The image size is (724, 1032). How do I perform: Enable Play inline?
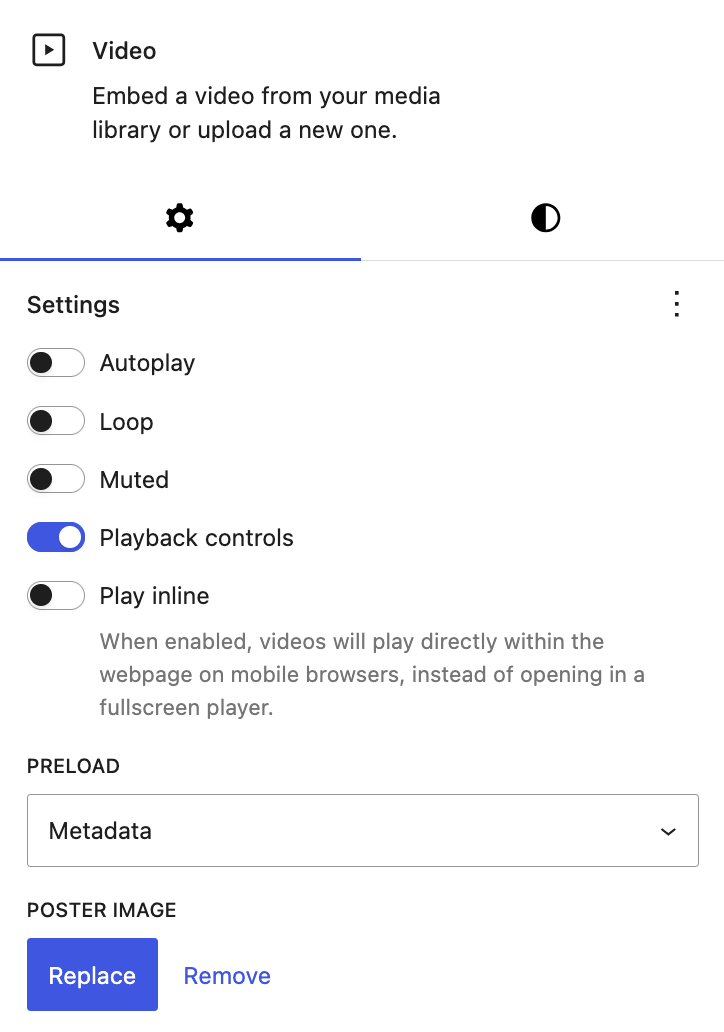55,595
